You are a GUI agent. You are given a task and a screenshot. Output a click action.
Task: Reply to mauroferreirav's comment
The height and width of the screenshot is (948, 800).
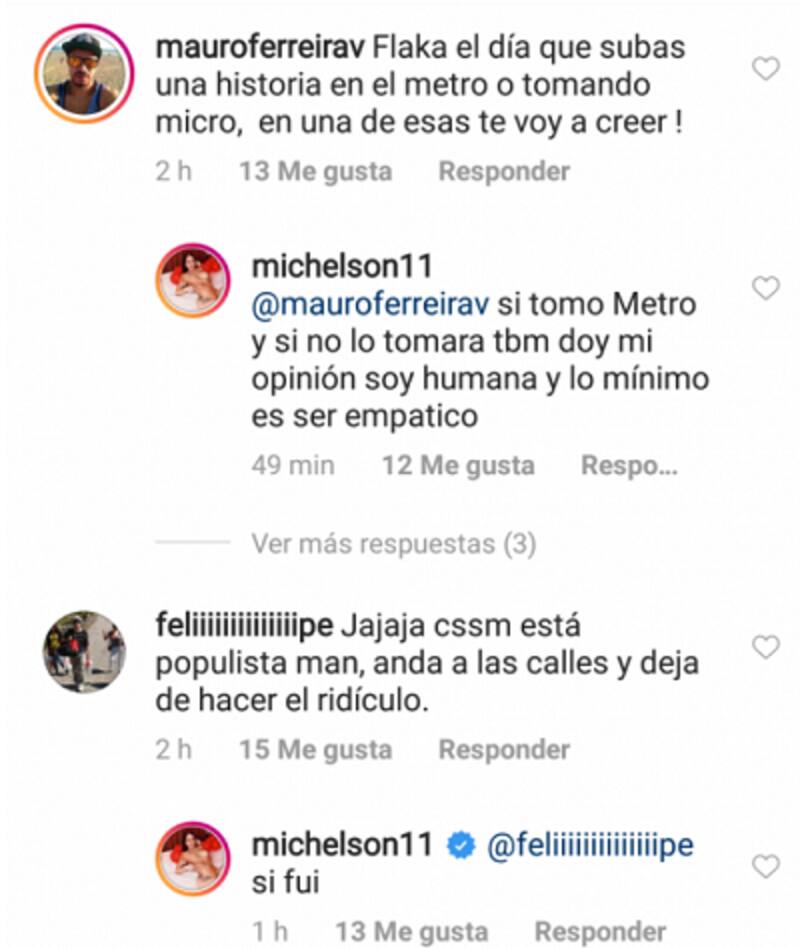[x=504, y=172]
